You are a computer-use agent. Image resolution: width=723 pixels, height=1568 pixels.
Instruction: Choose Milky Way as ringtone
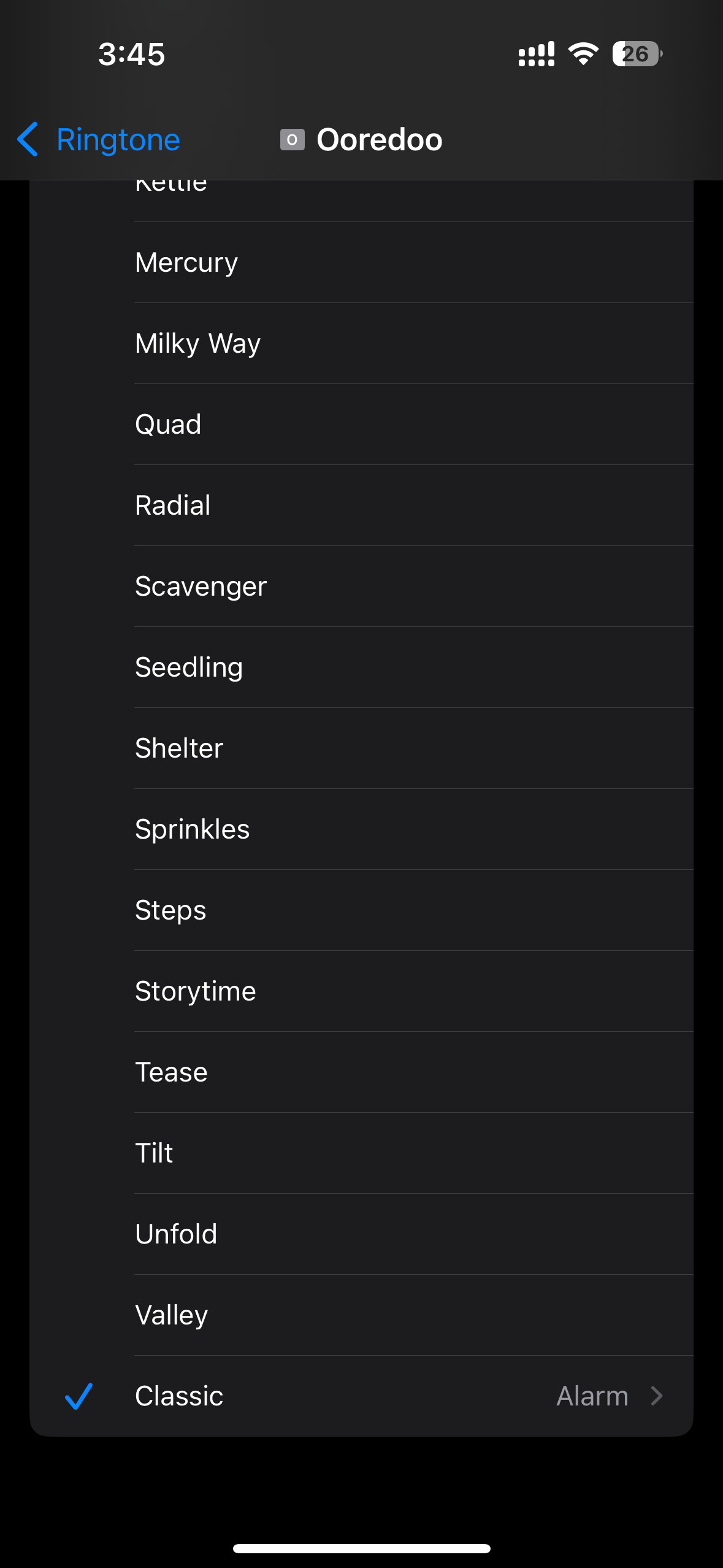(x=361, y=344)
